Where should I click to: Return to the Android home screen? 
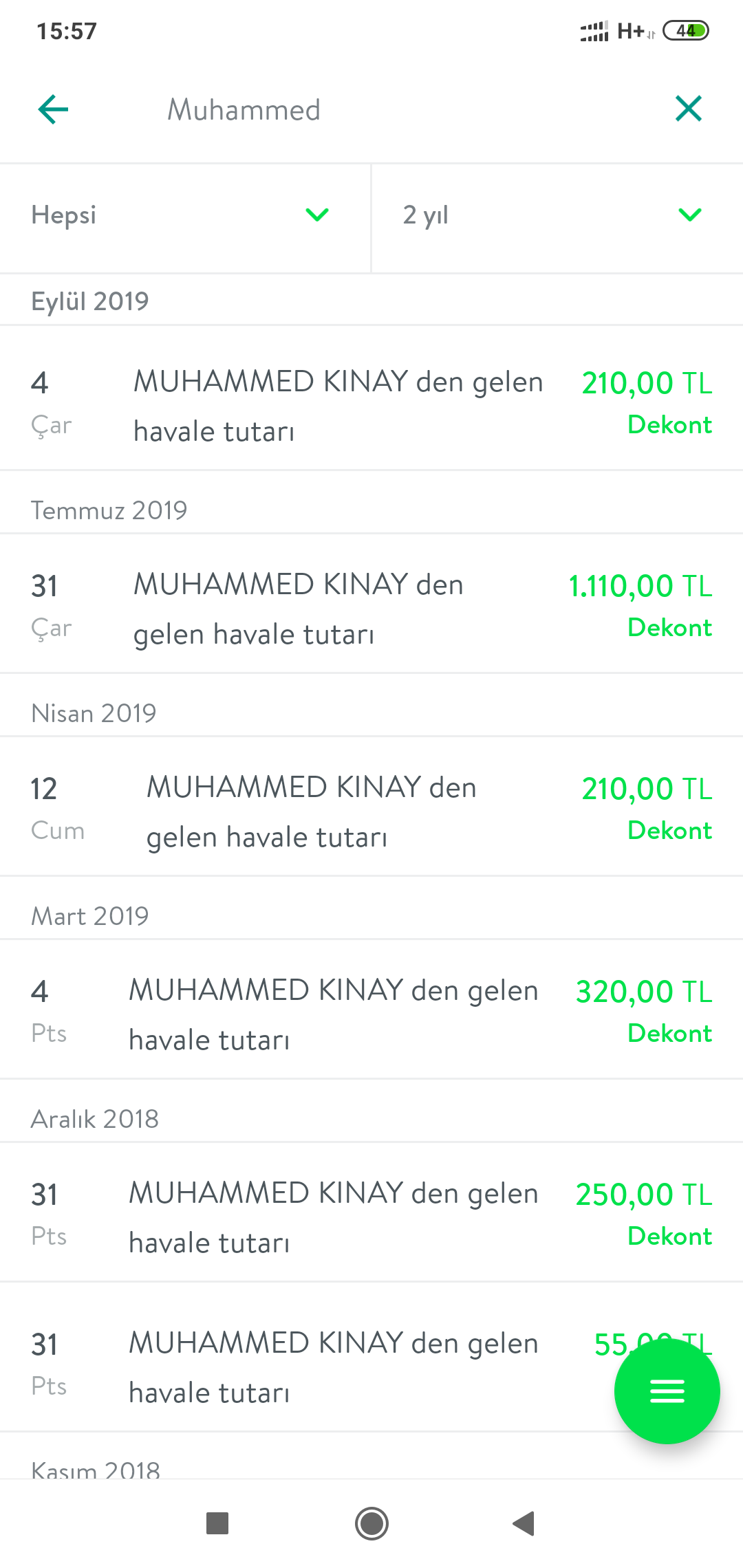pos(371,1524)
